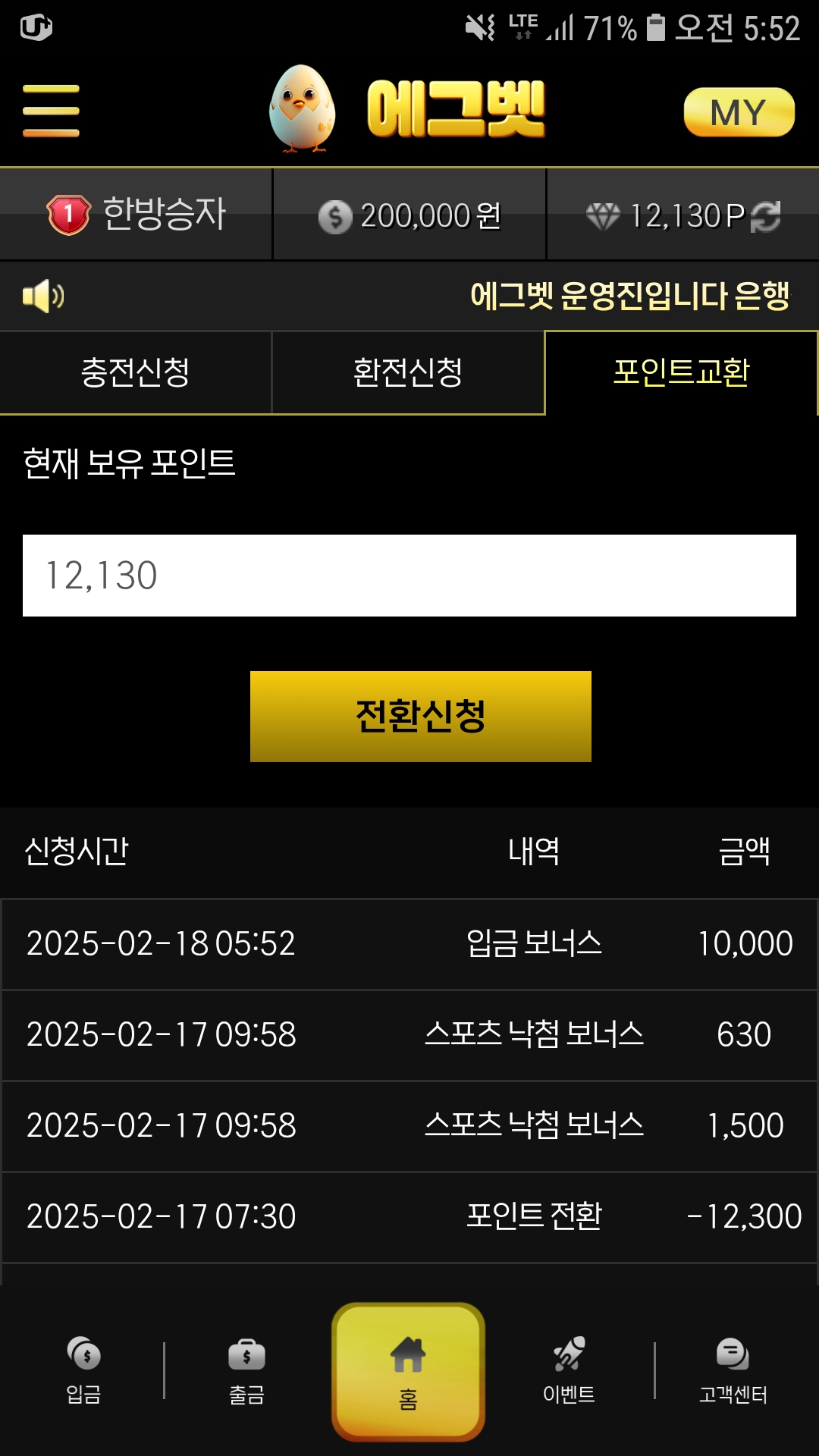Switch to the 충전신청 tab
Image resolution: width=819 pixels, height=1456 pixels.
click(136, 372)
